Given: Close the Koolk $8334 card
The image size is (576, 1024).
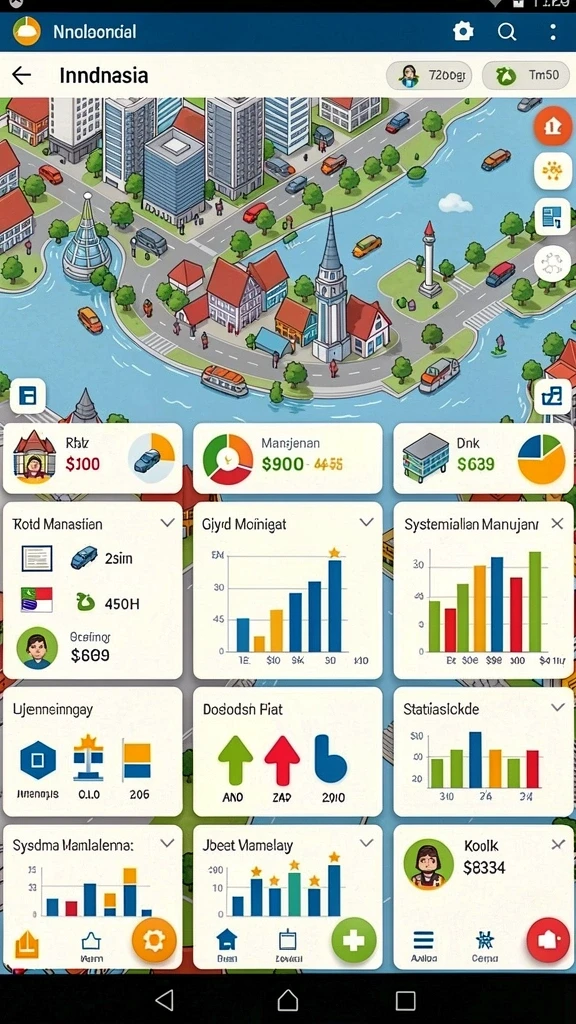Looking at the screenshot, I should click(558, 844).
